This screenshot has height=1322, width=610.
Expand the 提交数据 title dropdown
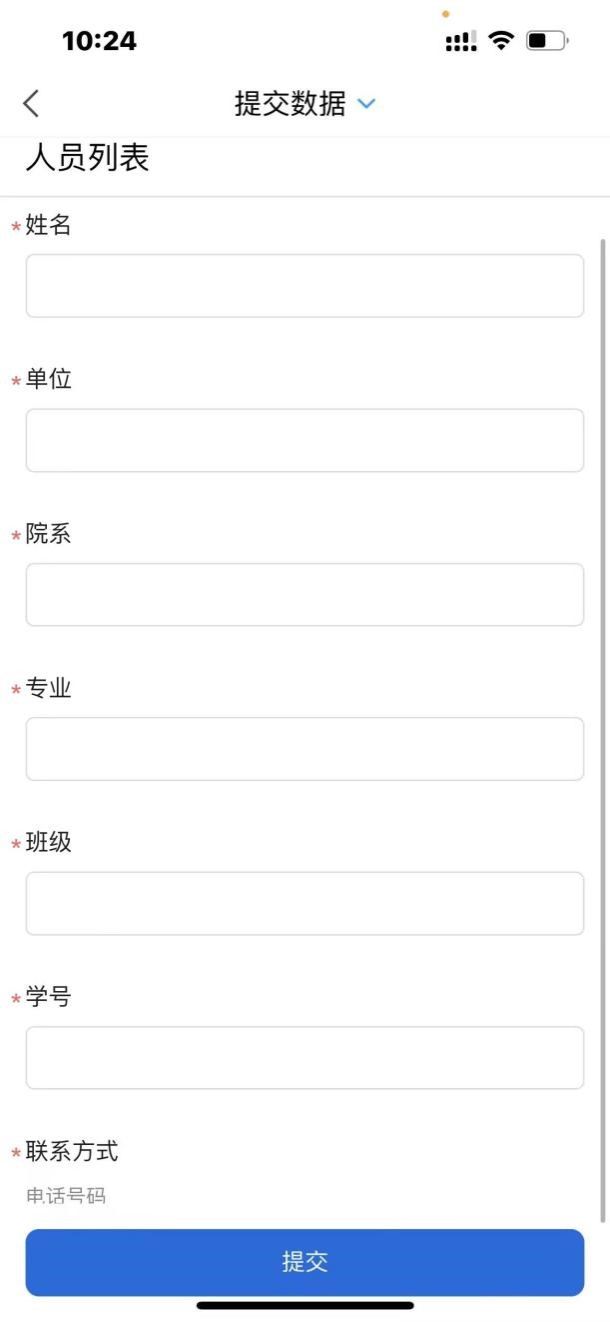(366, 103)
